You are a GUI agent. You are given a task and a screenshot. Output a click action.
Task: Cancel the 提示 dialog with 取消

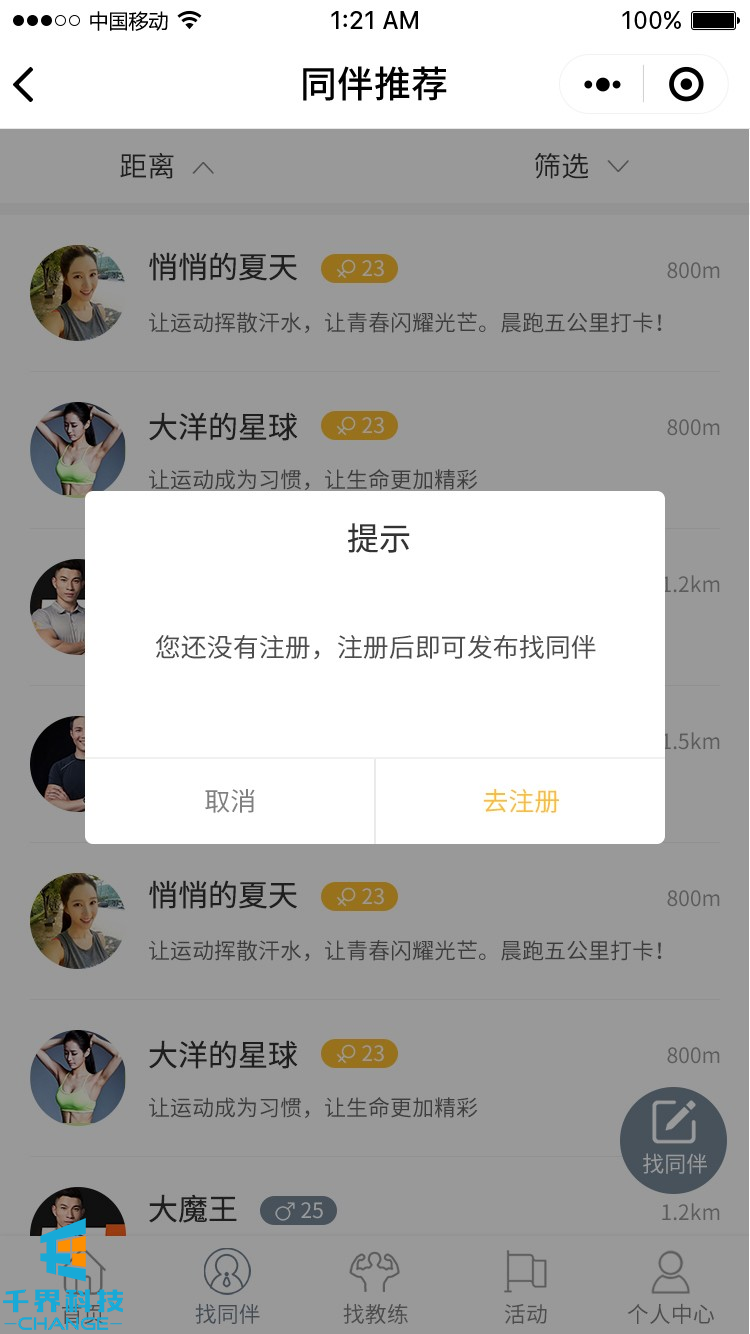point(230,801)
